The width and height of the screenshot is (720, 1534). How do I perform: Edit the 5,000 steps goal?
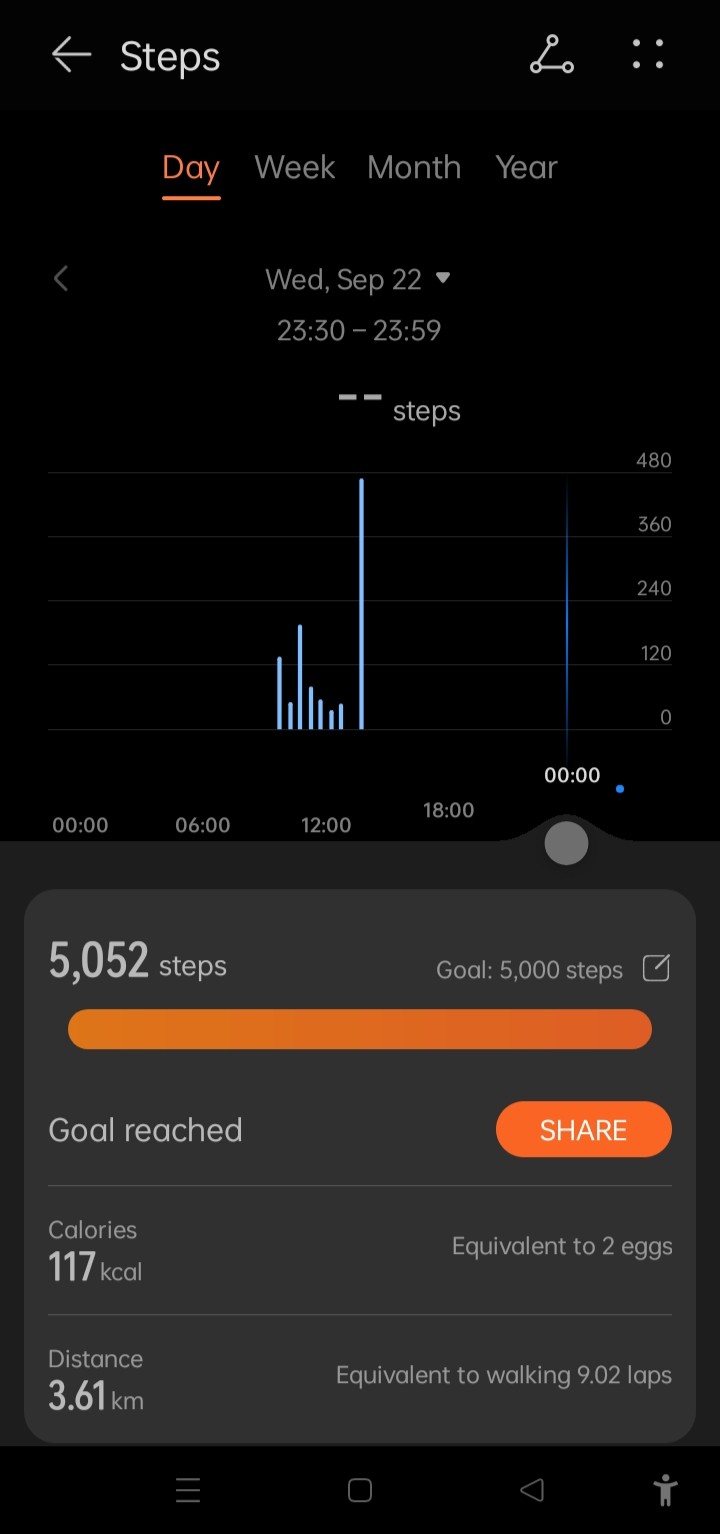coord(656,968)
